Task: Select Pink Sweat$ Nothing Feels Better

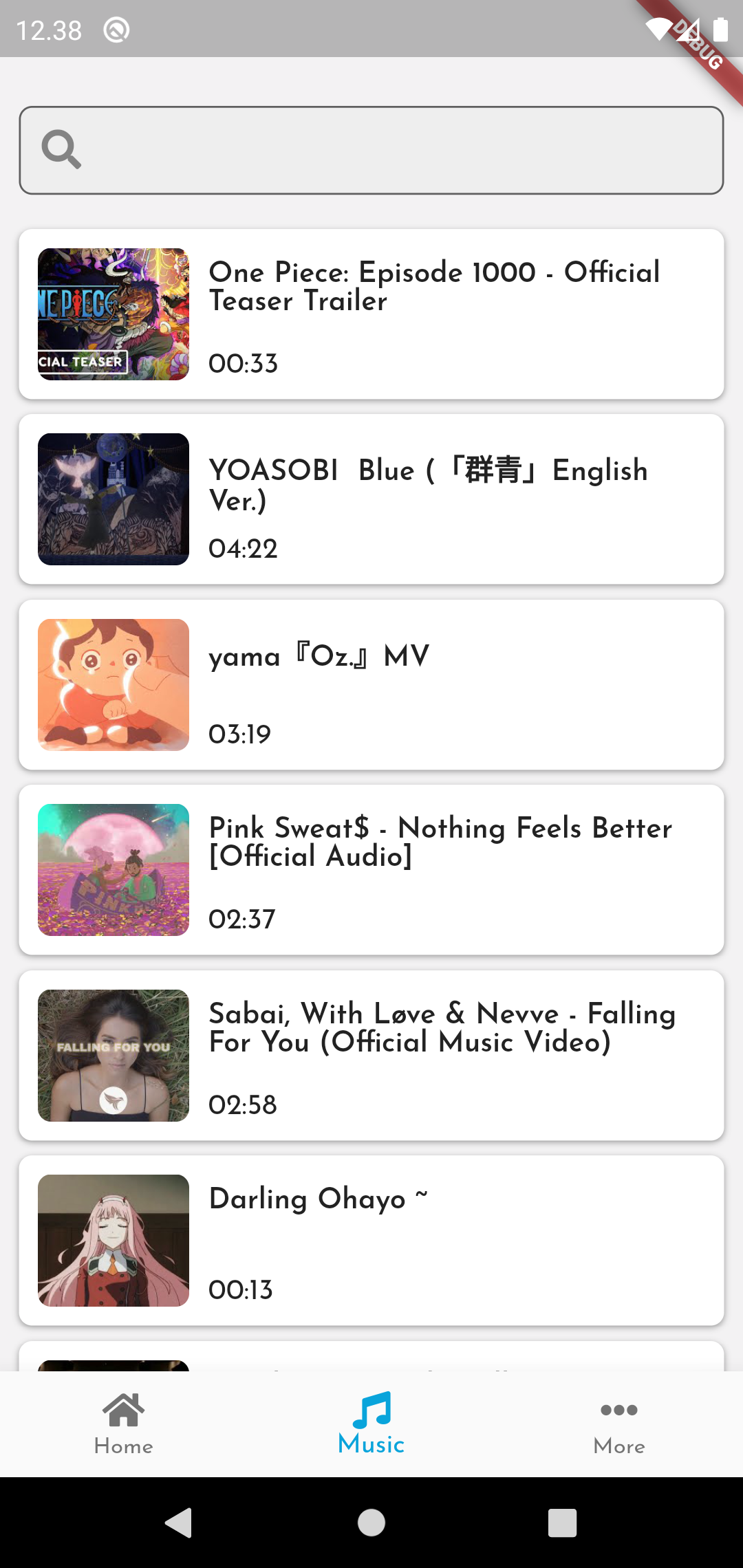Action: (x=371, y=870)
